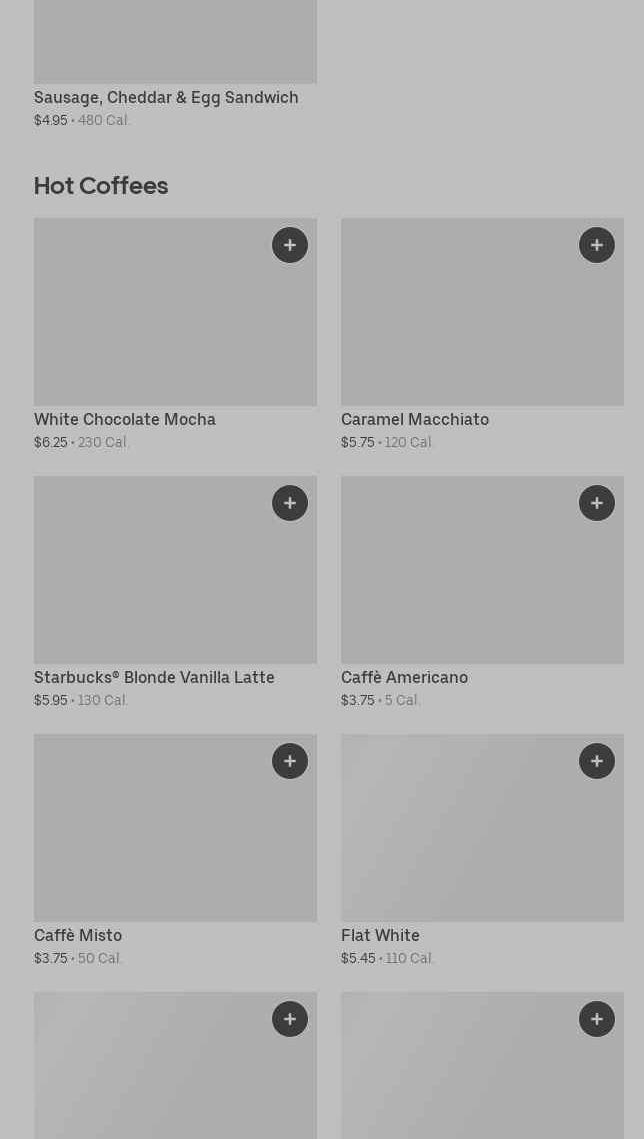
Task: Add Starbucks Blonde Vanilla Latte to cart
Action: click(x=290, y=503)
